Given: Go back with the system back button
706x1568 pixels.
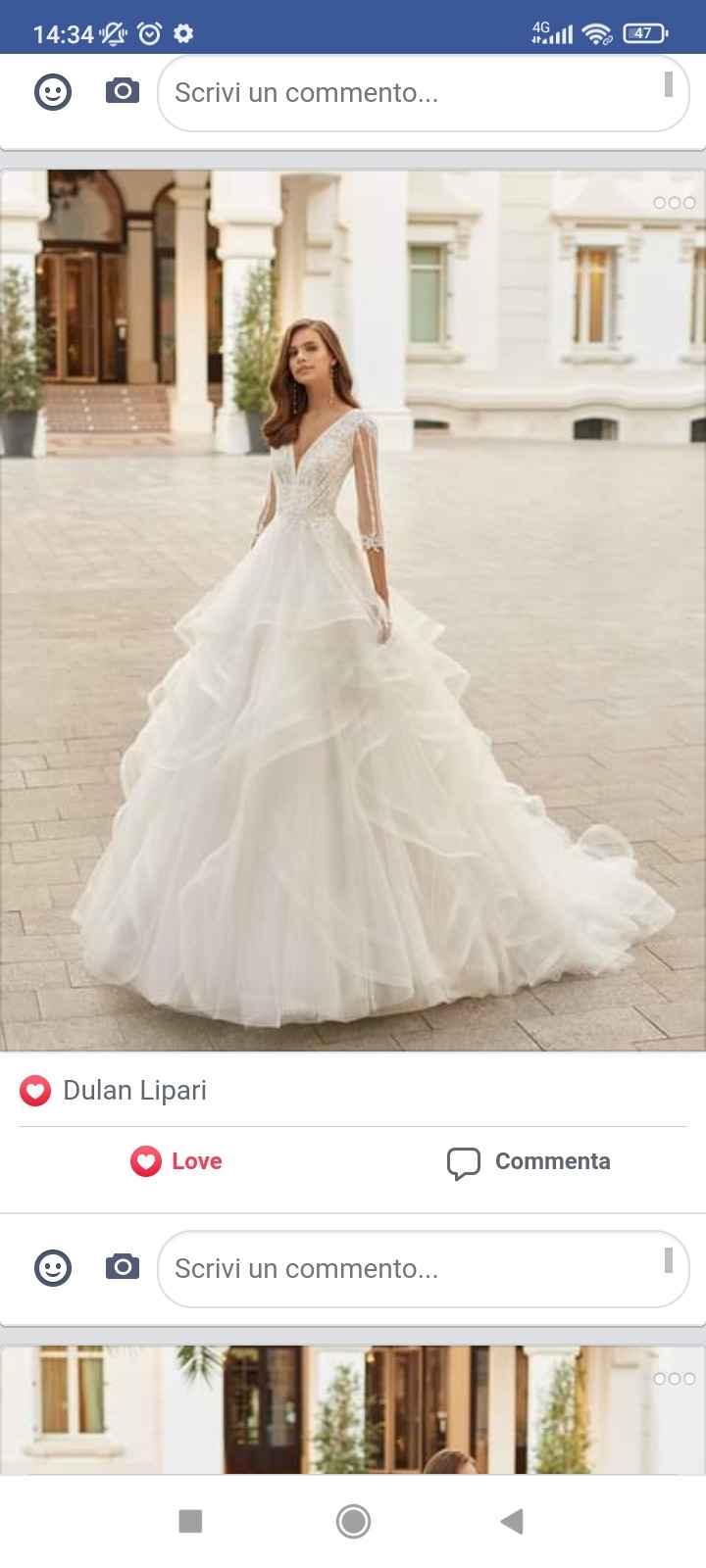Looking at the screenshot, I should pyautogui.click(x=512, y=1521).
